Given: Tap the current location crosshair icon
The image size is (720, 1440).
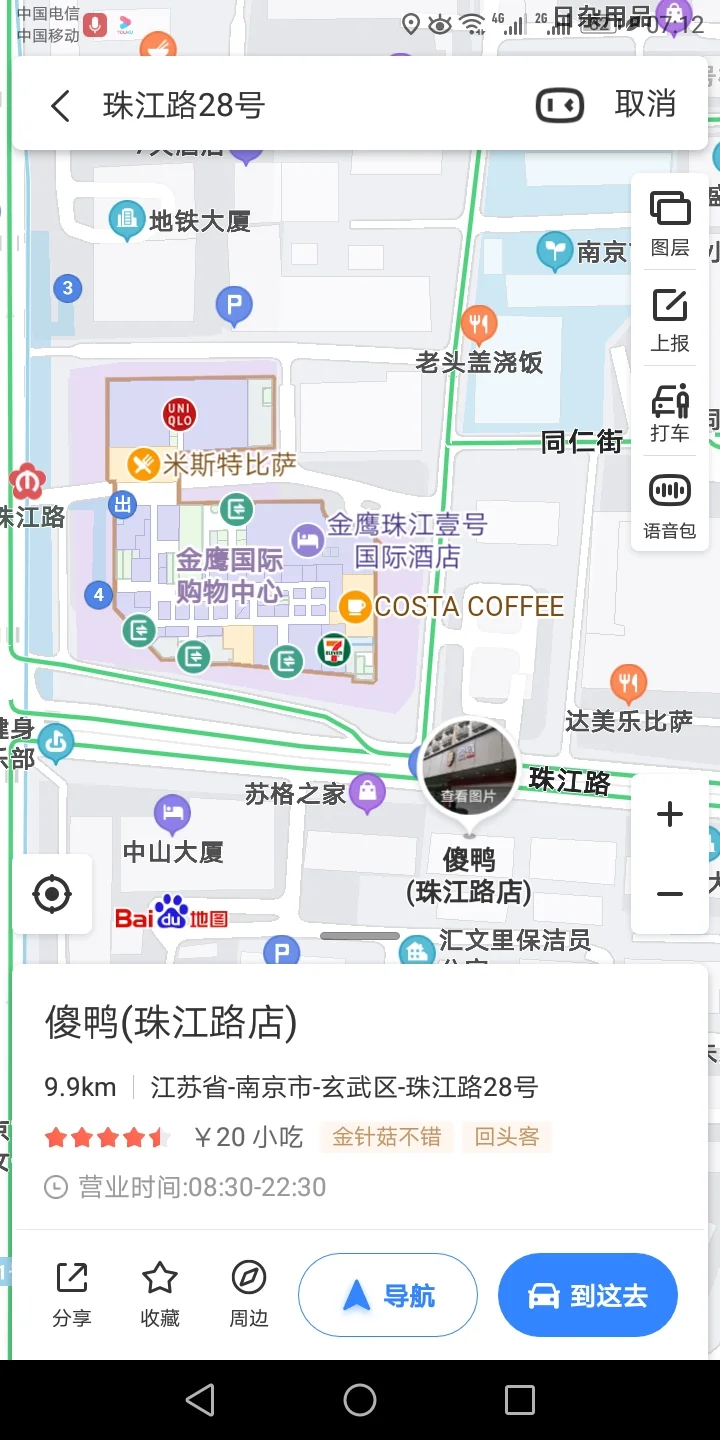Looking at the screenshot, I should [51, 894].
